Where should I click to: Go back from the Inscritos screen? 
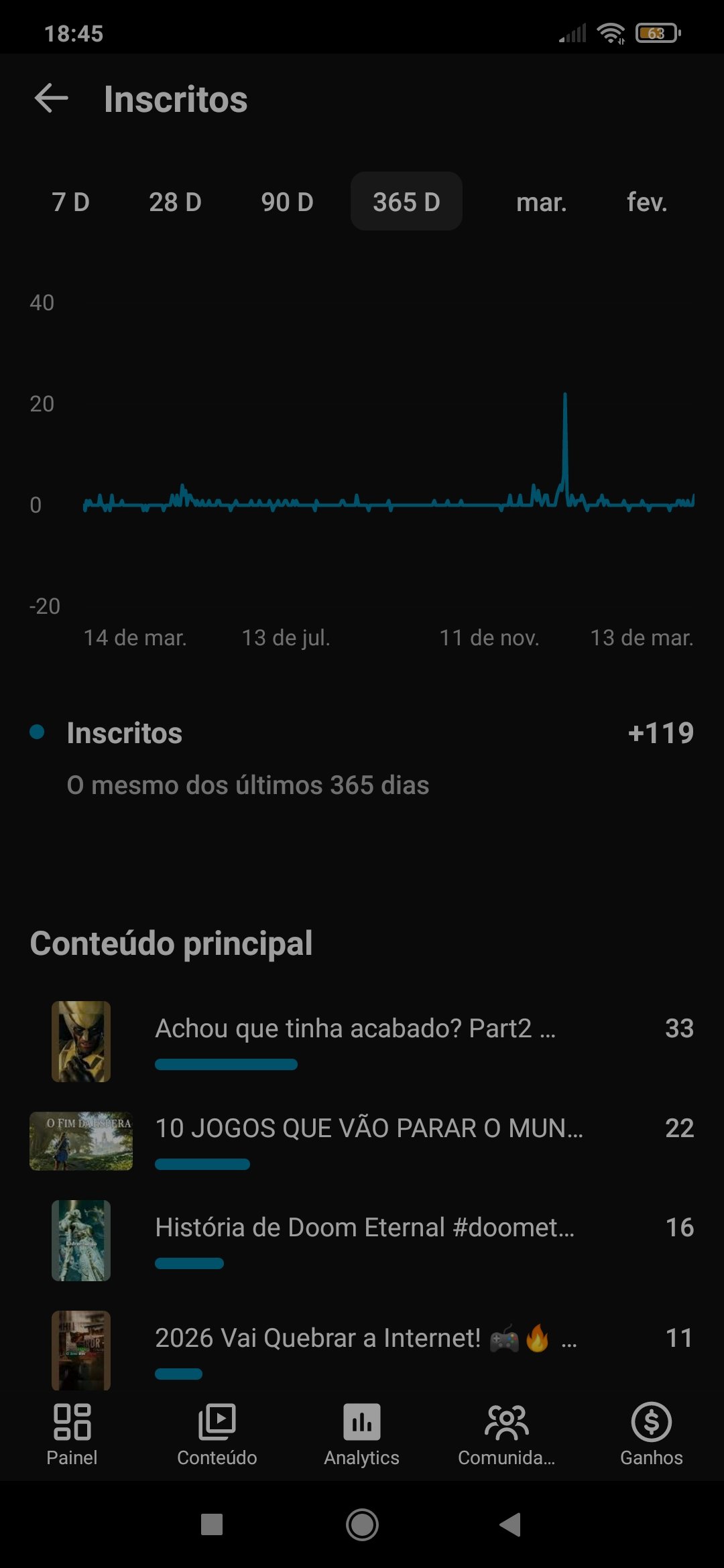[x=52, y=99]
